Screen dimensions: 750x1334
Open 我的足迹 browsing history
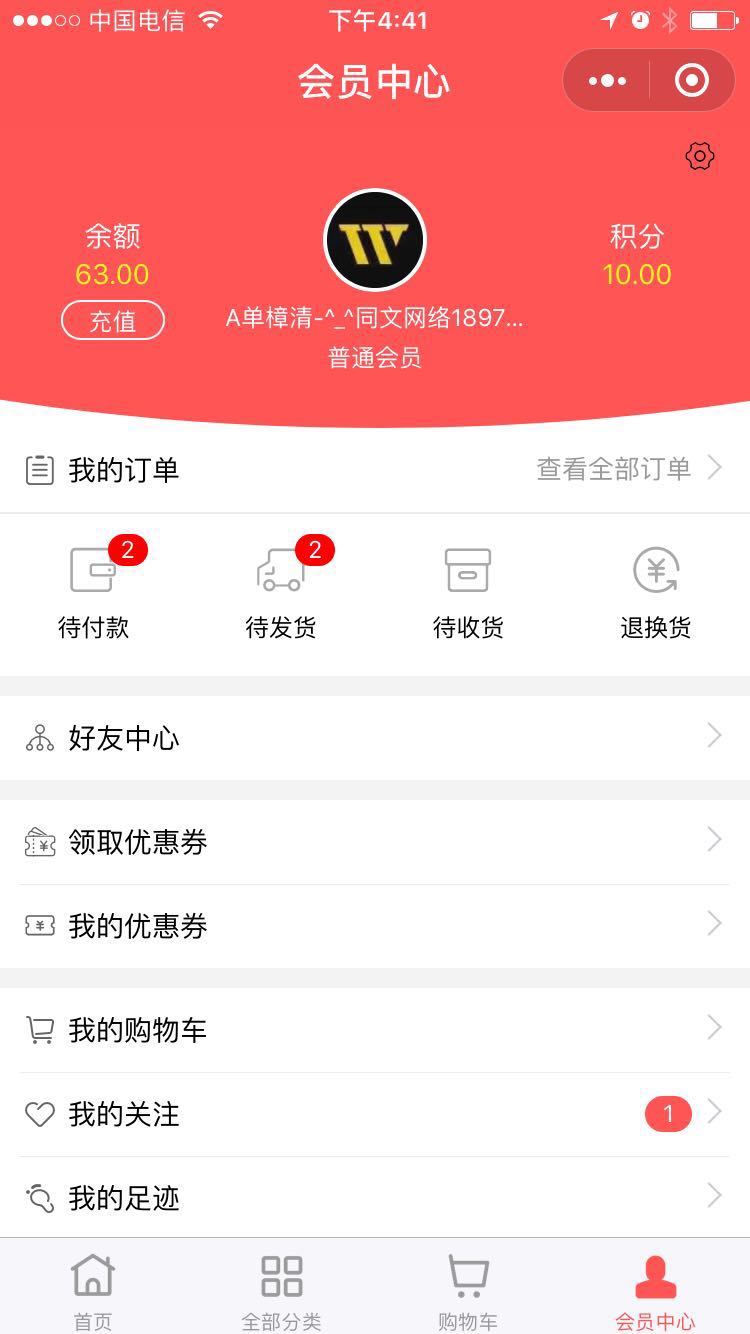click(x=375, y=1197)
